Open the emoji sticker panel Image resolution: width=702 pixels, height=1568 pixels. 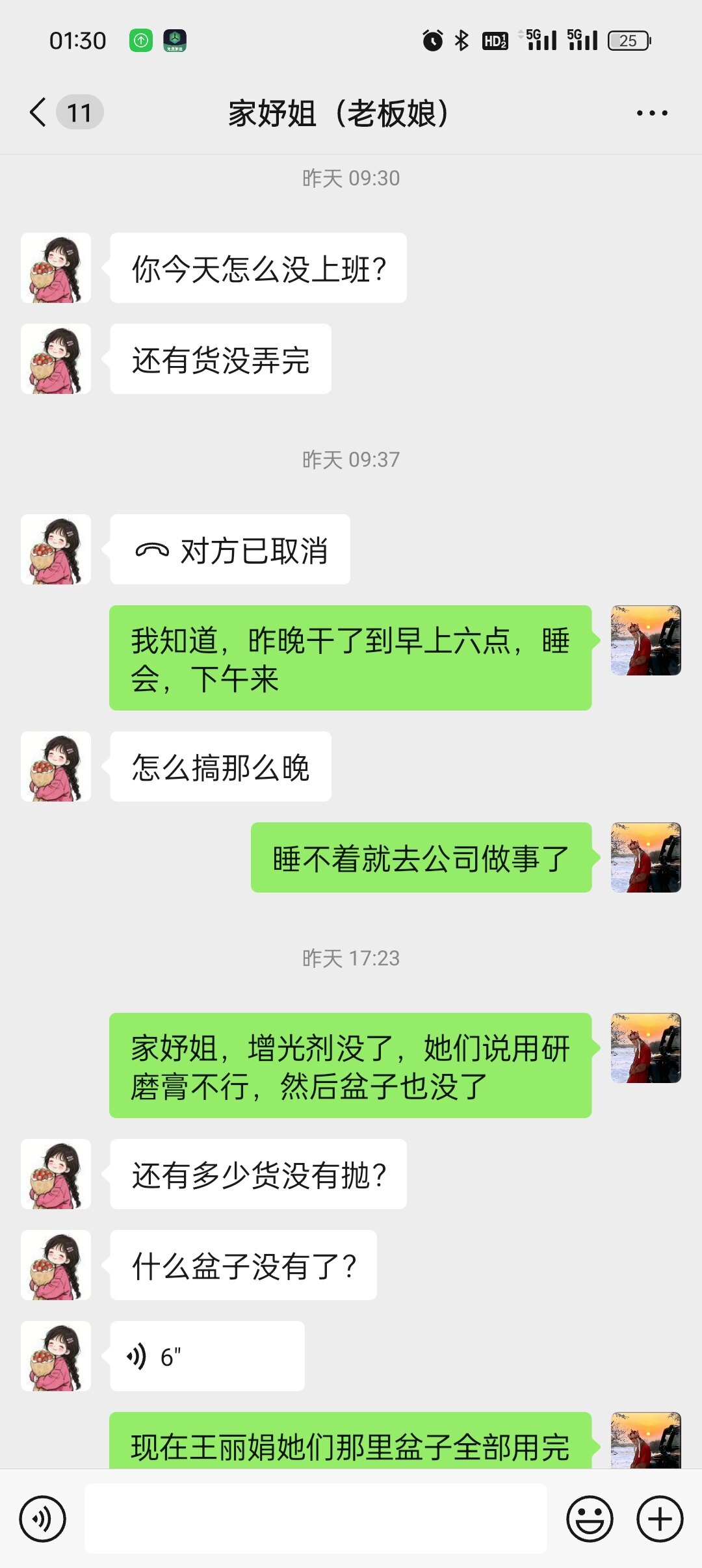590,1519
